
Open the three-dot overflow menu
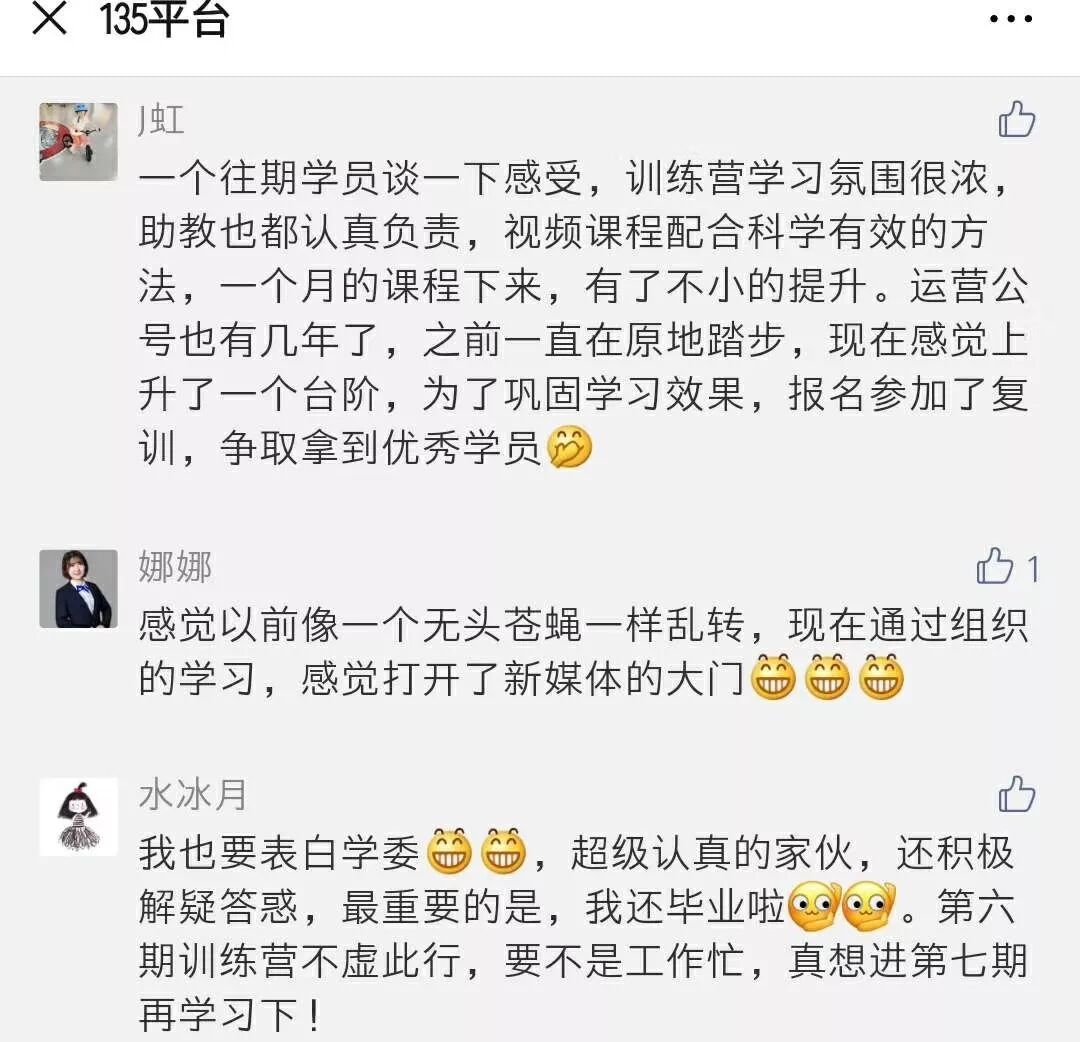point(1010,19)
